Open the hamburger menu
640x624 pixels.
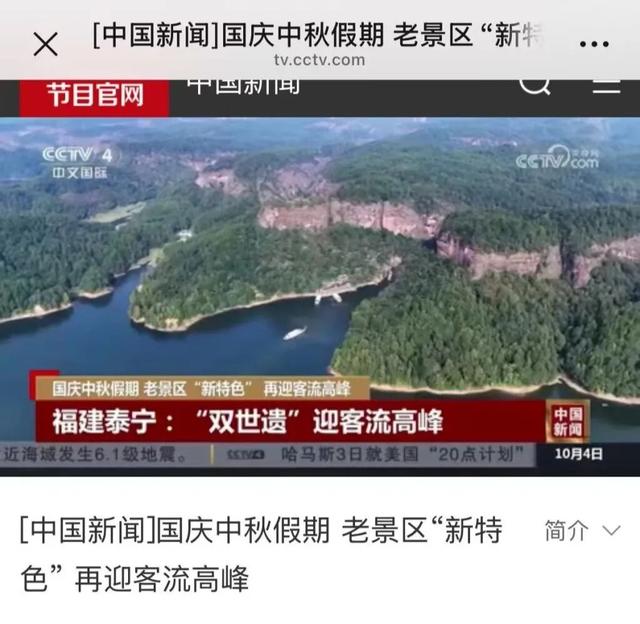(606, 85)
